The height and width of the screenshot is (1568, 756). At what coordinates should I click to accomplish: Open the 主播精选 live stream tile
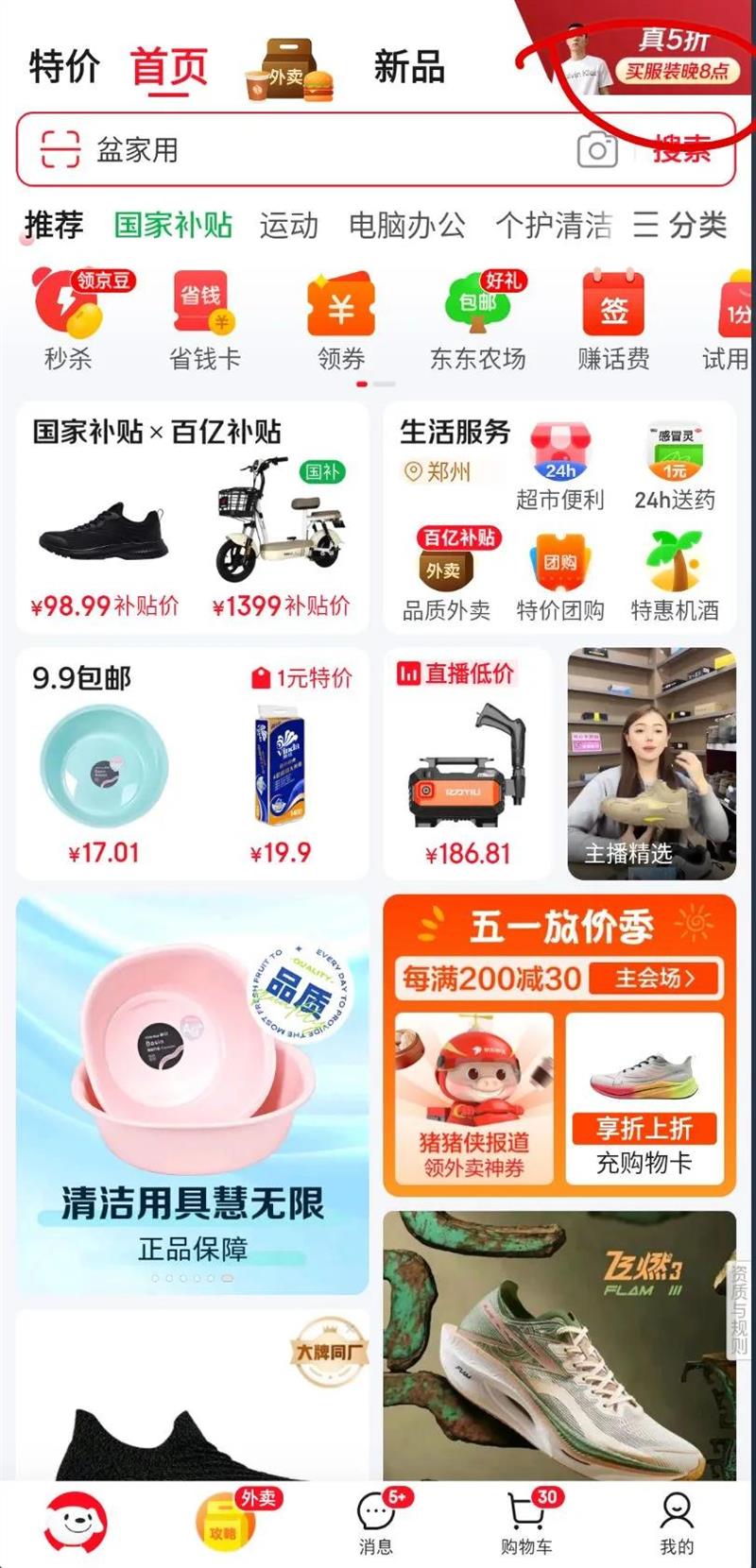[x=651, y=763]
